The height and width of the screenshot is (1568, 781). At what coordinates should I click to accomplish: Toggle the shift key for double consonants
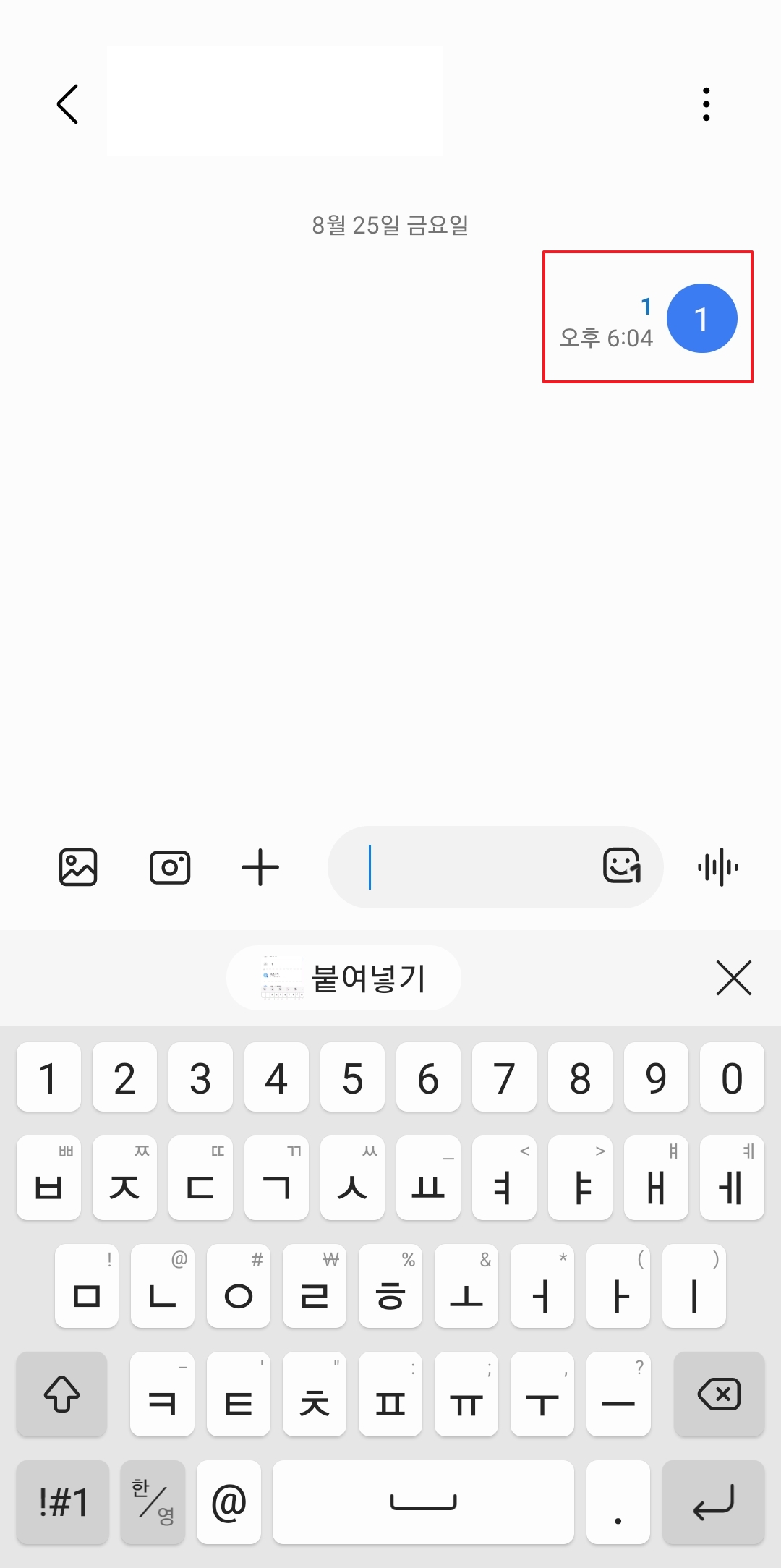coord(61,1394)
